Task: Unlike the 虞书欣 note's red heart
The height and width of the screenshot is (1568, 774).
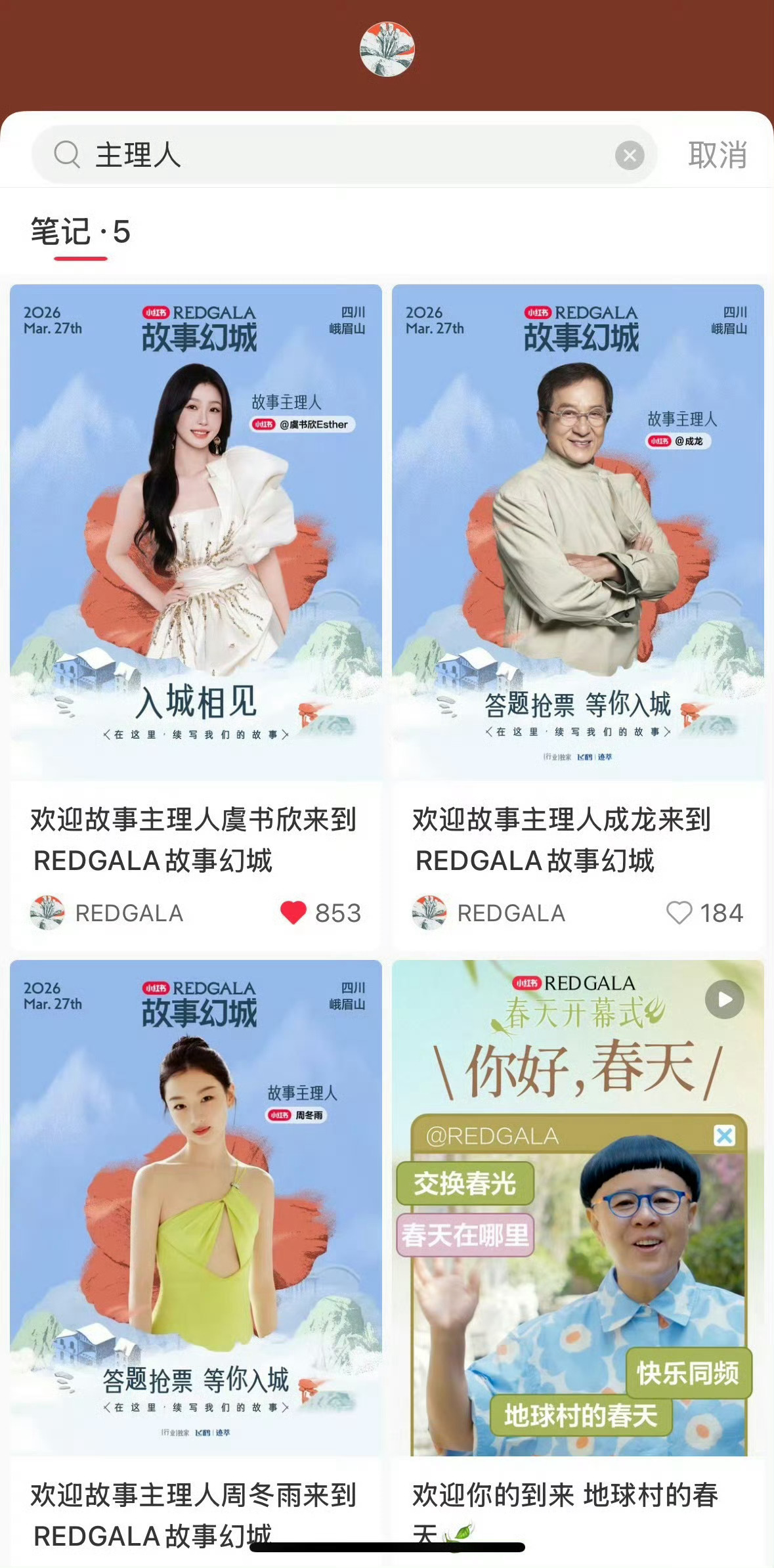Action: [295, 913]
